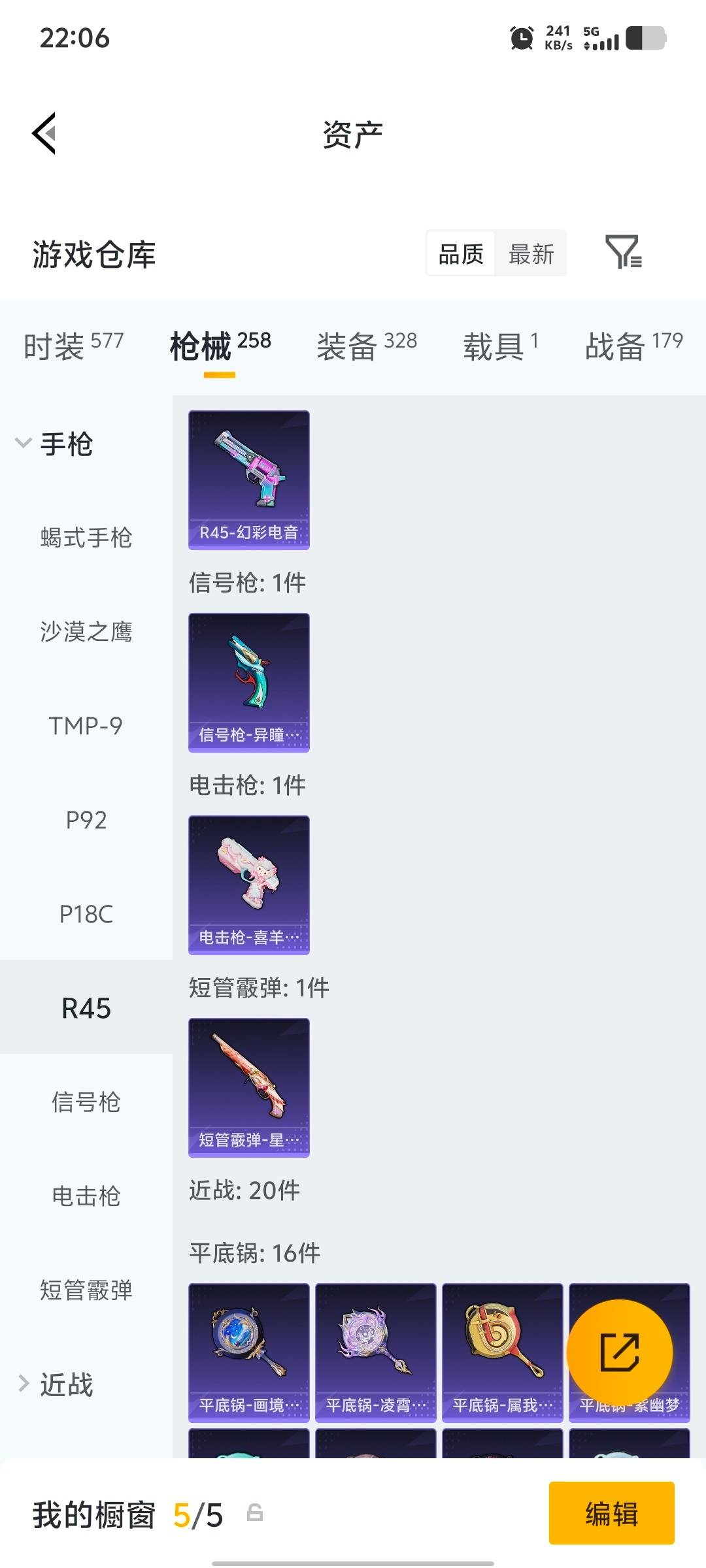Tap the alarm clock status icon

pos(521,39)
